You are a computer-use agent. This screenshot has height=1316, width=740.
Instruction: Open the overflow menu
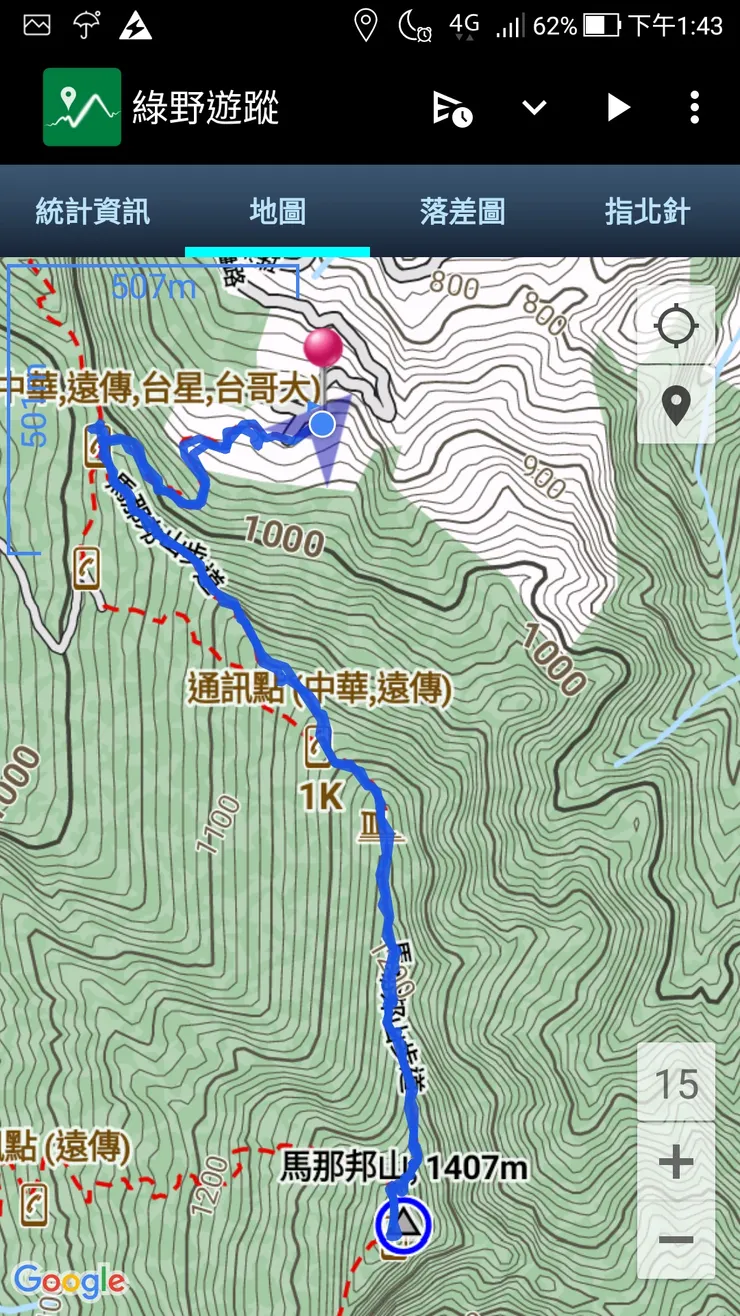[695, 108]
